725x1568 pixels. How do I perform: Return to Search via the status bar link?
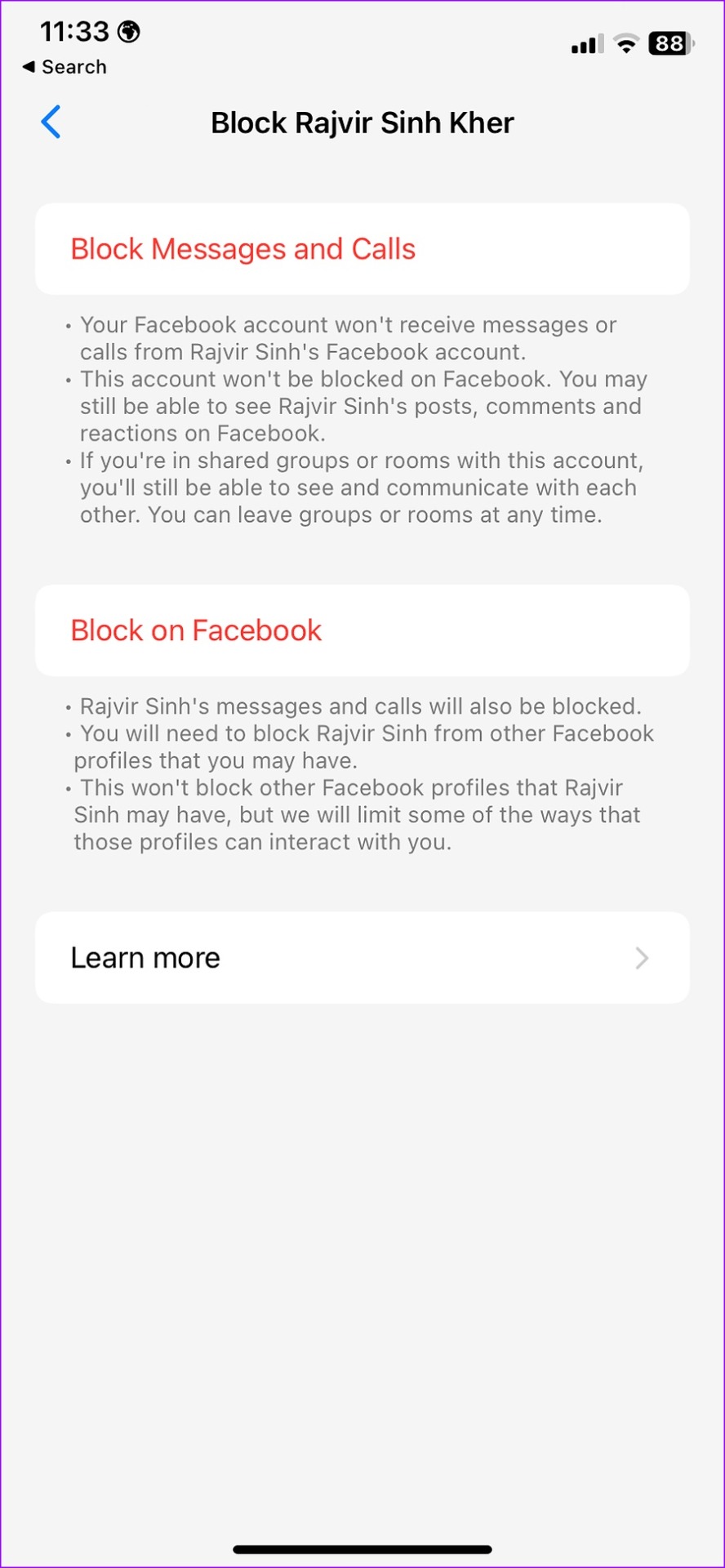(x=64, y=67)
